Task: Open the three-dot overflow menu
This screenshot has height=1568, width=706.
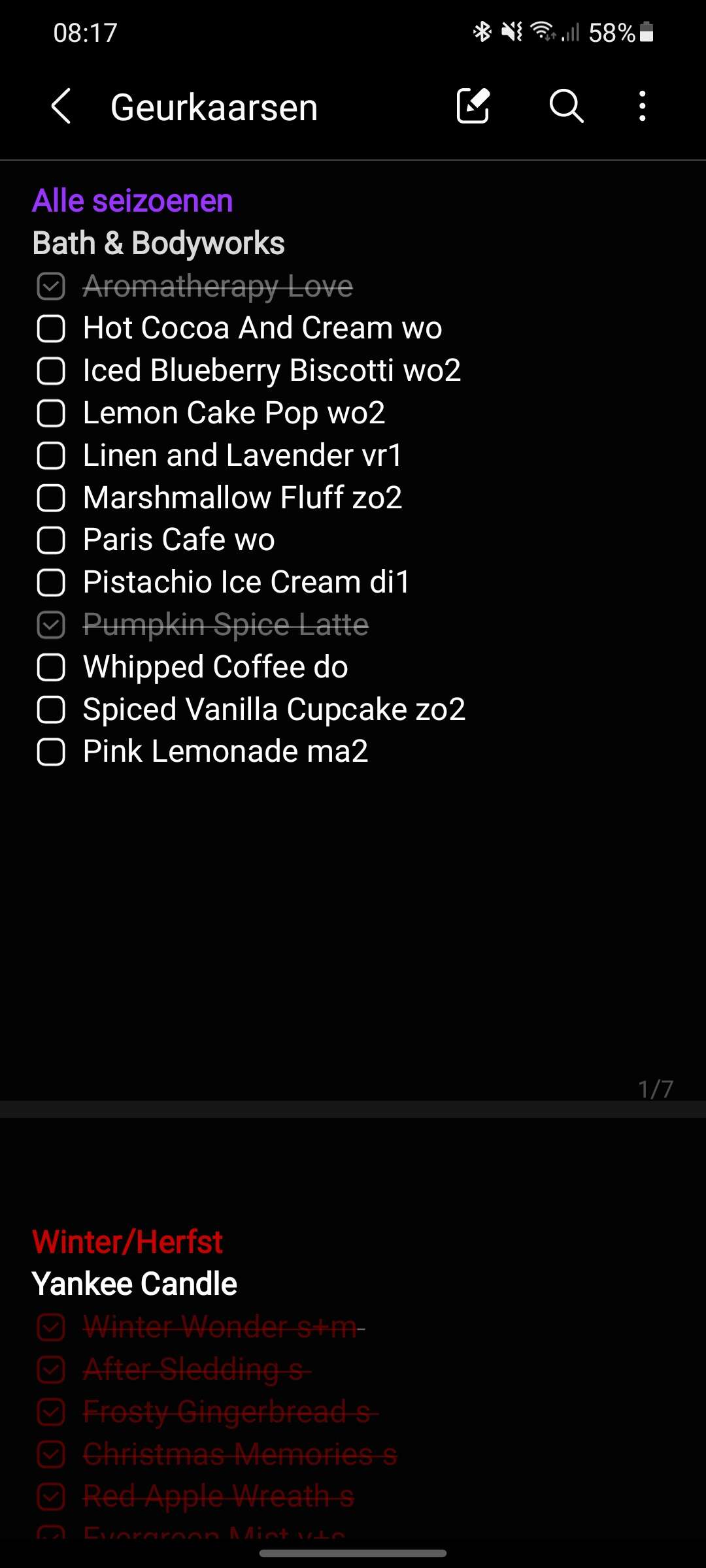Action: (643, 106)
